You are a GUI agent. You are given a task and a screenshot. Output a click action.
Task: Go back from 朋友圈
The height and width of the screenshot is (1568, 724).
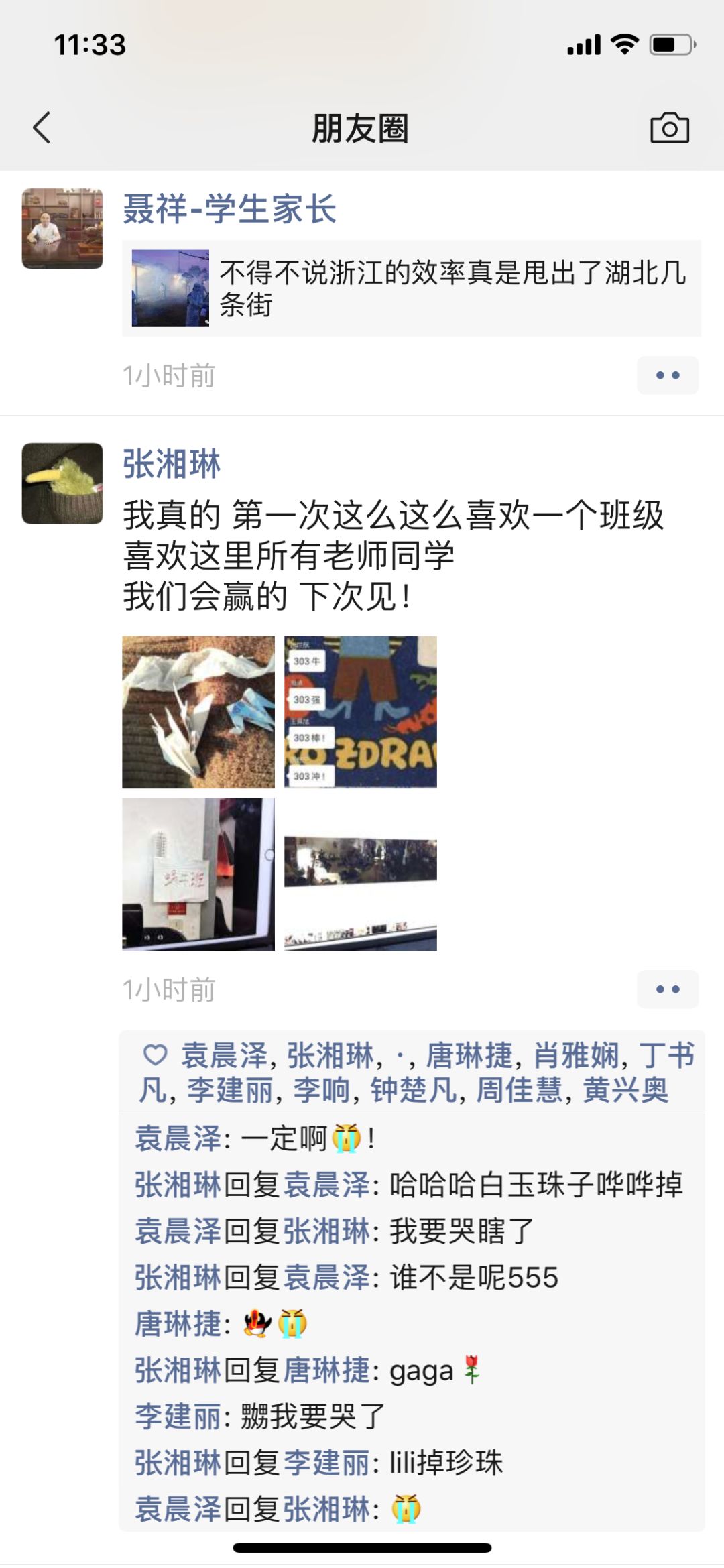click(42, 127)
